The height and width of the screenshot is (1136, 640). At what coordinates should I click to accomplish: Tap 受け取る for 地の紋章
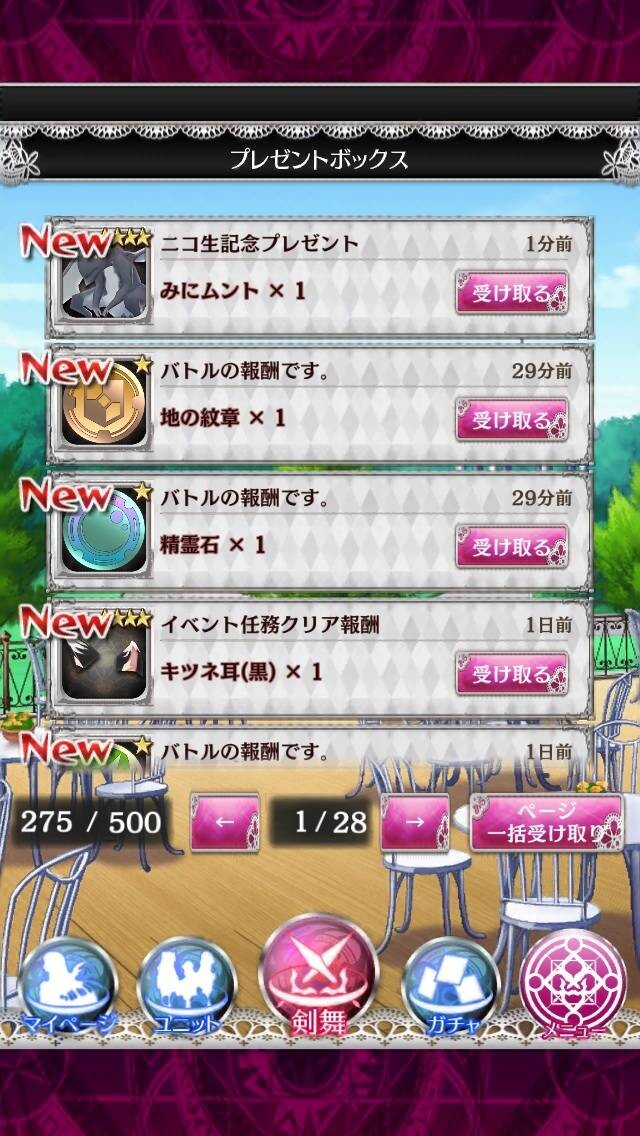pos(512,419)
